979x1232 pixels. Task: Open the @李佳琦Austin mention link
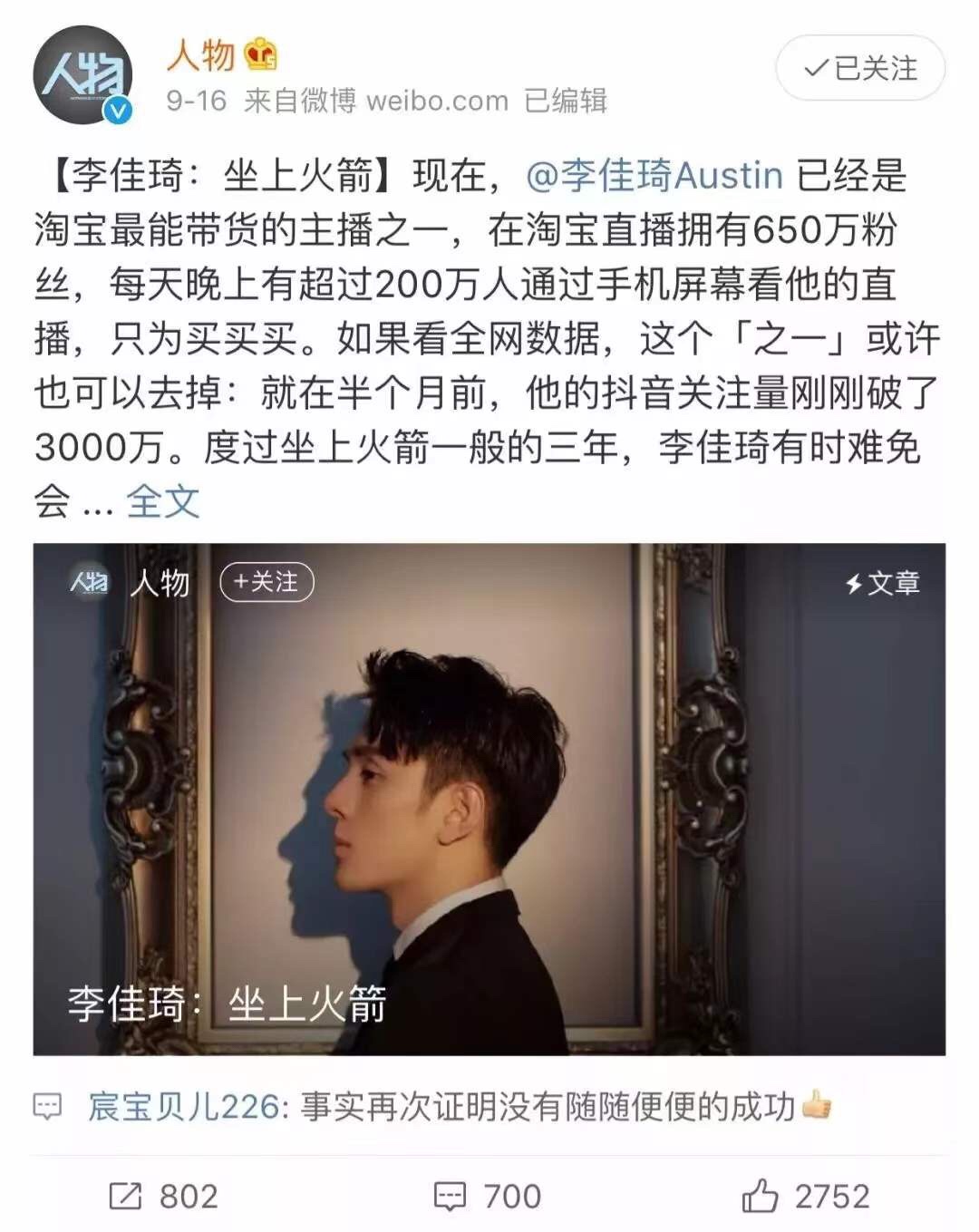pos(654,175)
